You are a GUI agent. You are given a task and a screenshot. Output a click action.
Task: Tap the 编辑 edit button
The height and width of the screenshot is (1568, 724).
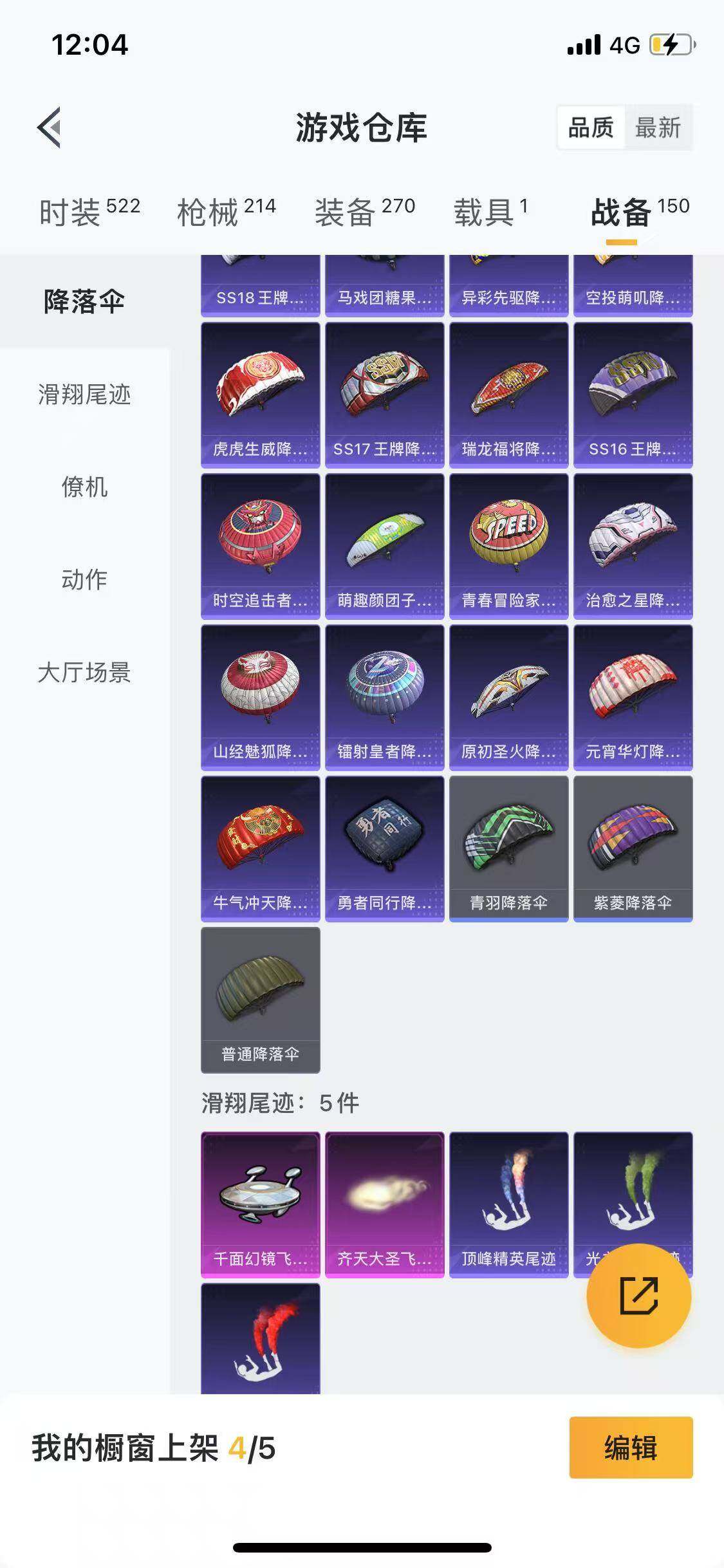[x=631, y=1446]
